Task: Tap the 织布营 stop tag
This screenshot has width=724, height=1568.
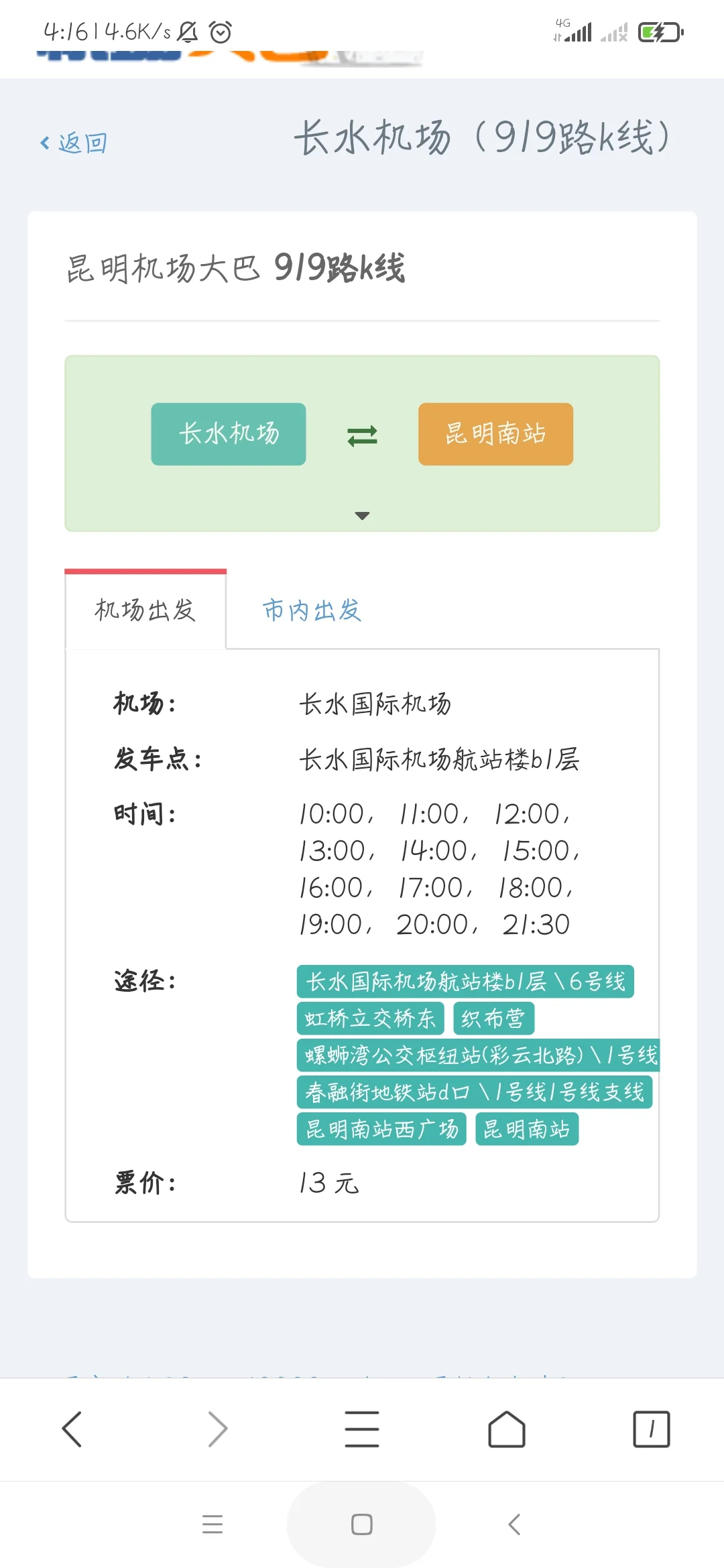Action: click(x=493, y=1018)
